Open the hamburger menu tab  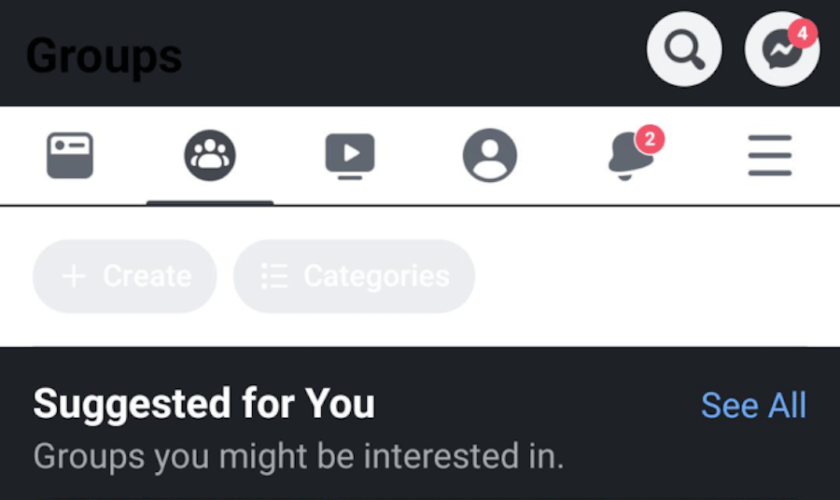[770, 156]
